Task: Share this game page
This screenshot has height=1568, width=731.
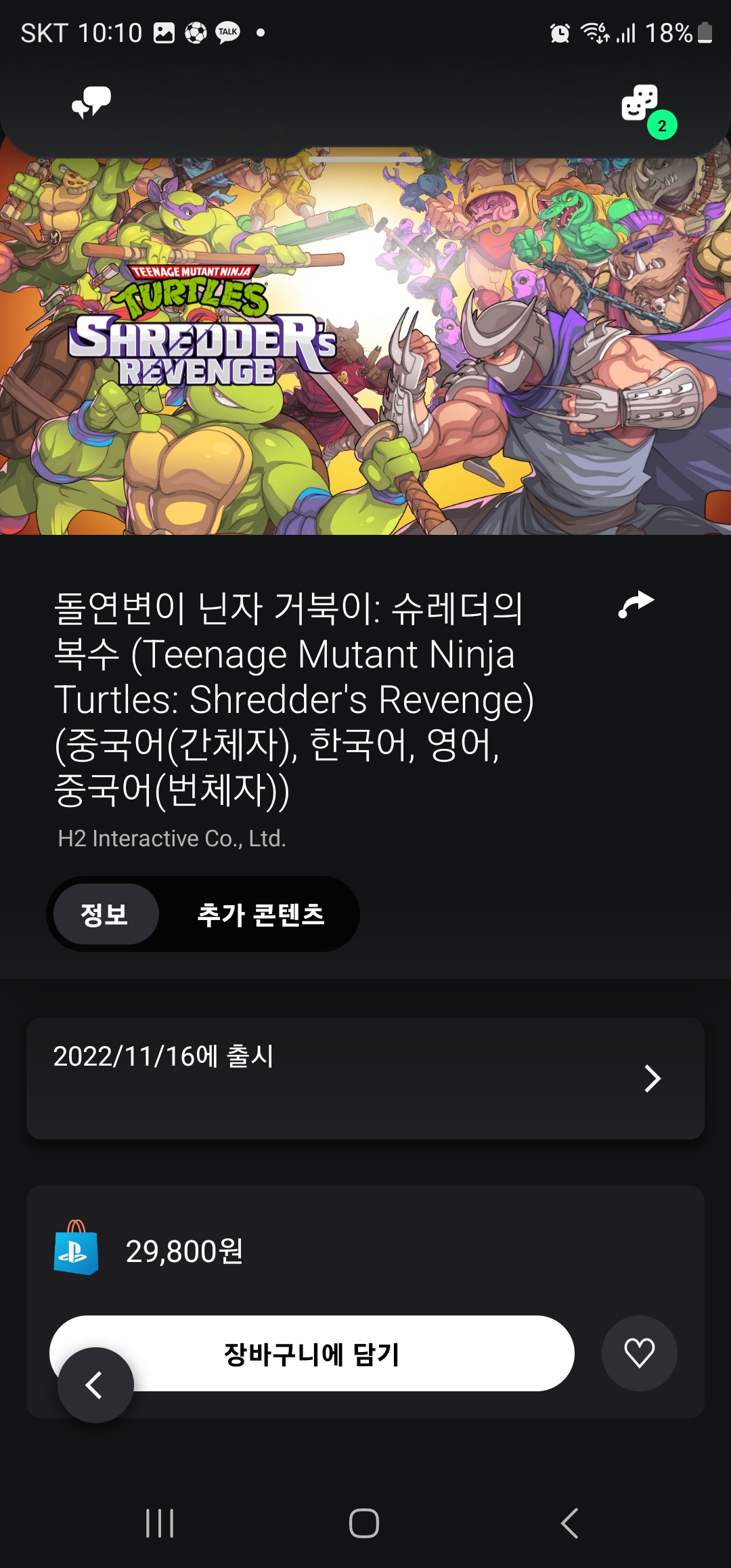Action: (x=636, y=605)
